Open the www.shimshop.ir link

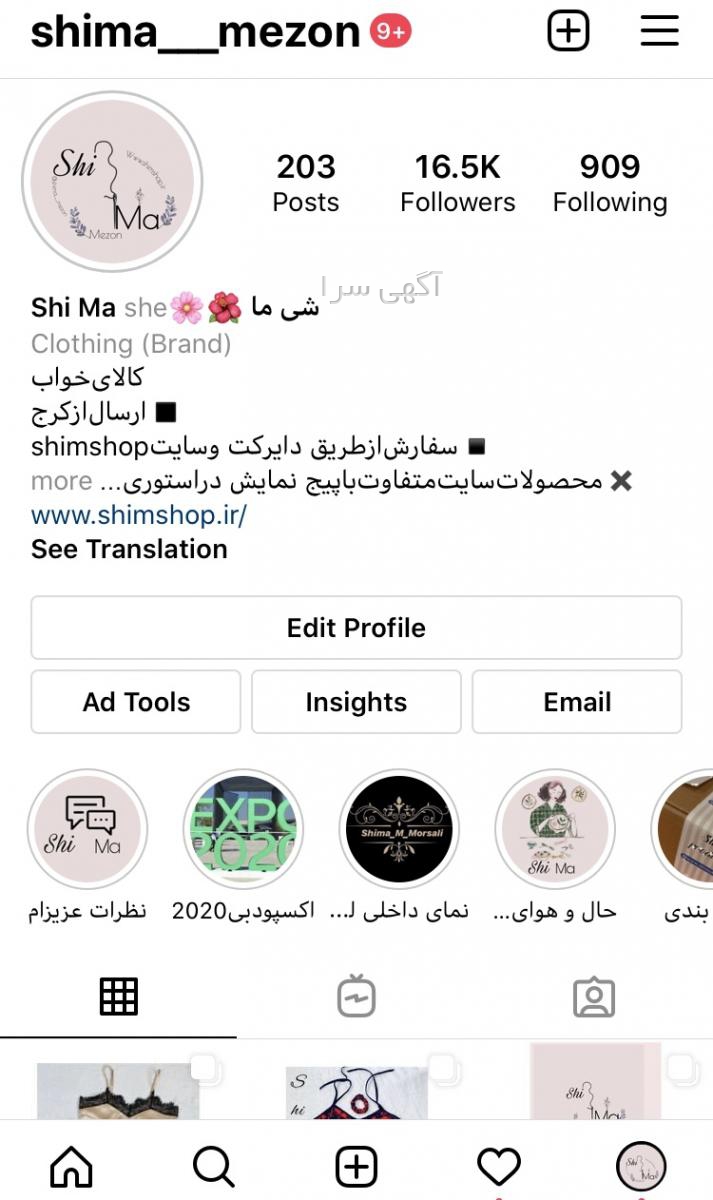(x=139, y=515)
